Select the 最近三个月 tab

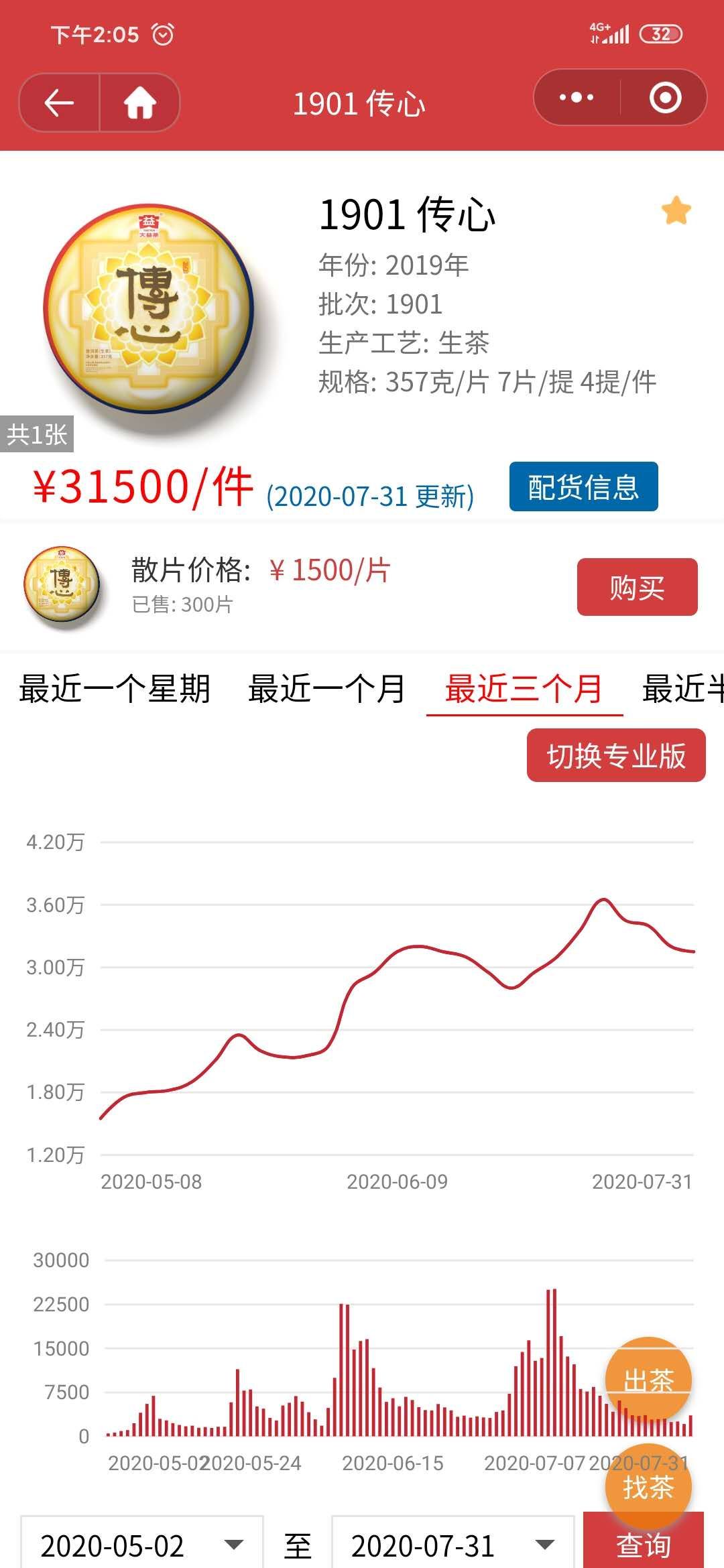pyautogui.click(x=524, y=689)
